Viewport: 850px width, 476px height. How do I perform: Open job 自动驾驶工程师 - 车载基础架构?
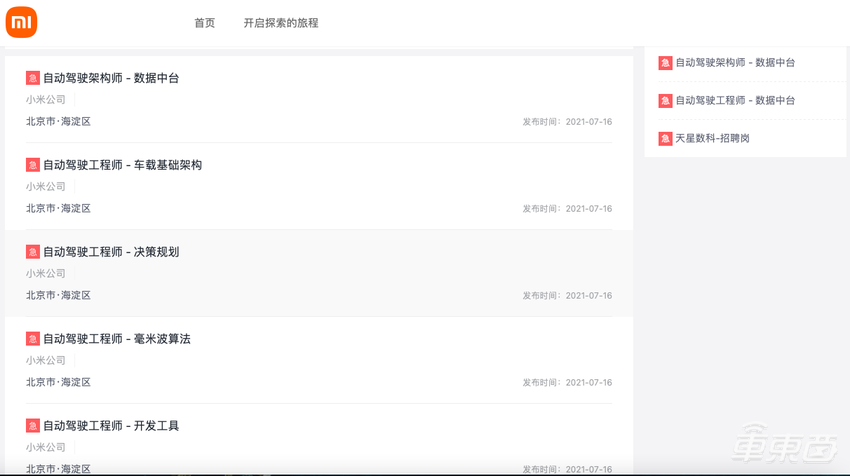pos(122,165)
